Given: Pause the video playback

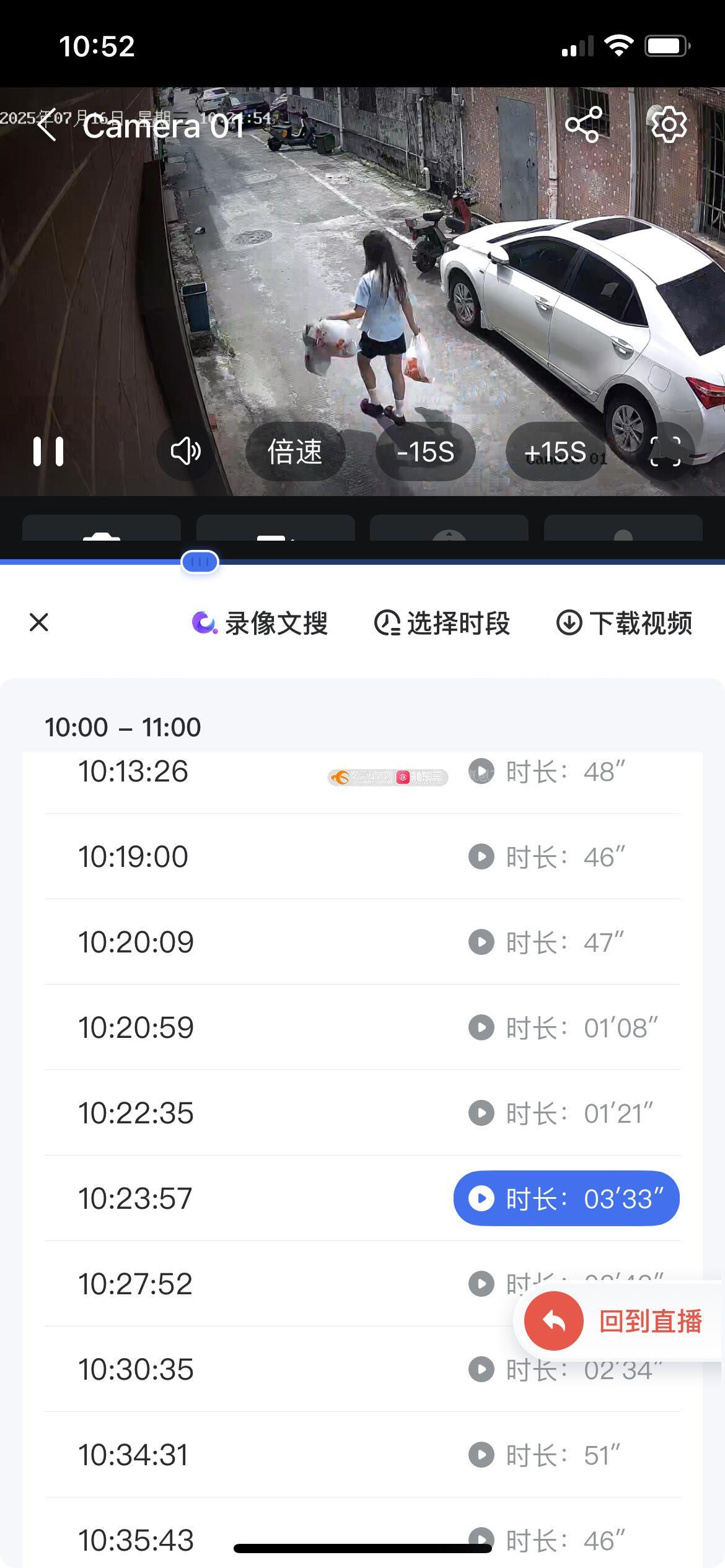Looking at the screenshot, I should point(48,451).
